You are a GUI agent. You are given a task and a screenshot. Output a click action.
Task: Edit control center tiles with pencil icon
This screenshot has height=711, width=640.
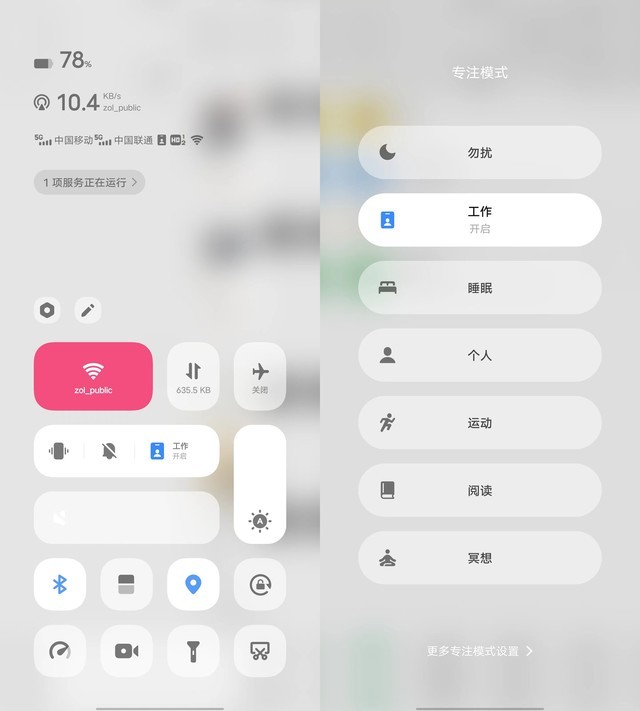(x=88, y=310)
